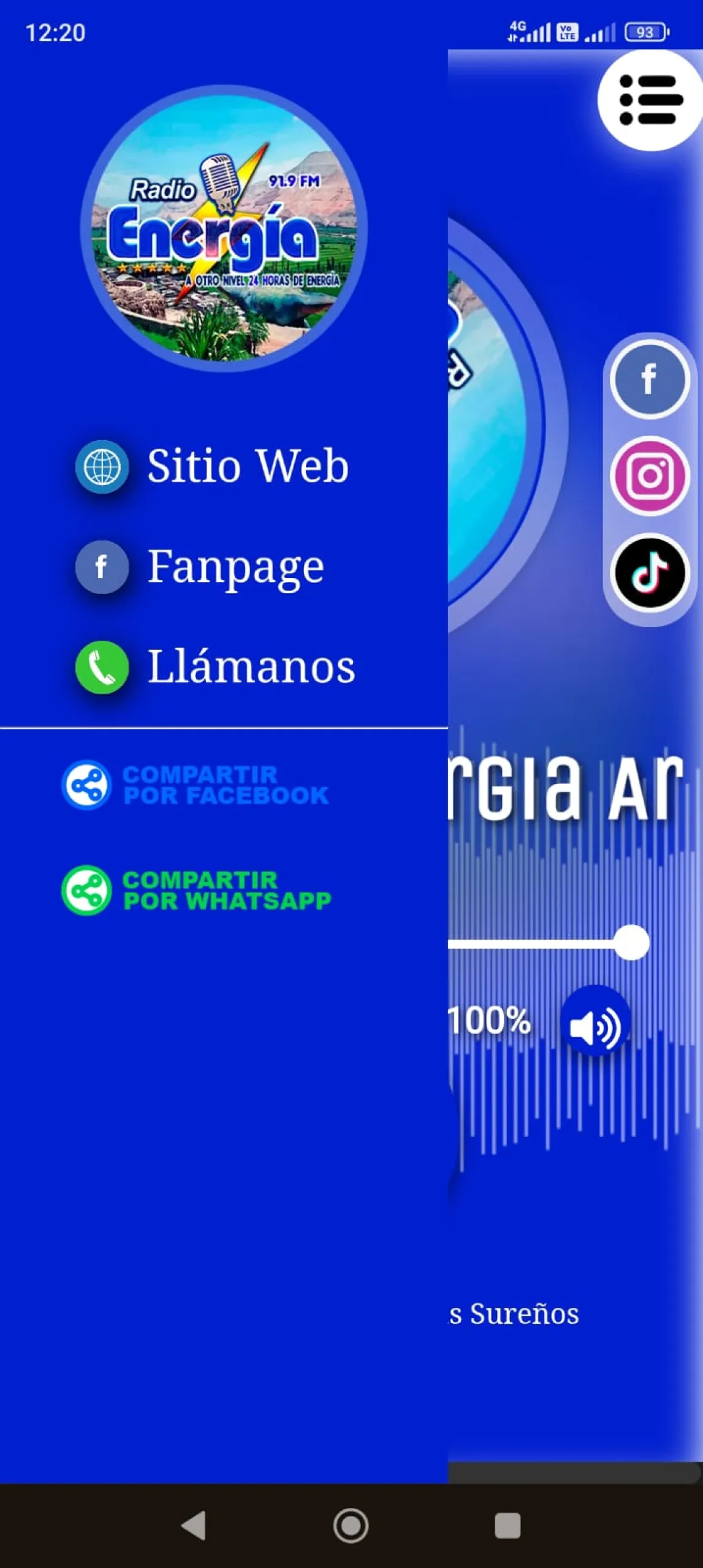
Task: Go to the Facebook Fanpage
Action: [x=200, y=567]
